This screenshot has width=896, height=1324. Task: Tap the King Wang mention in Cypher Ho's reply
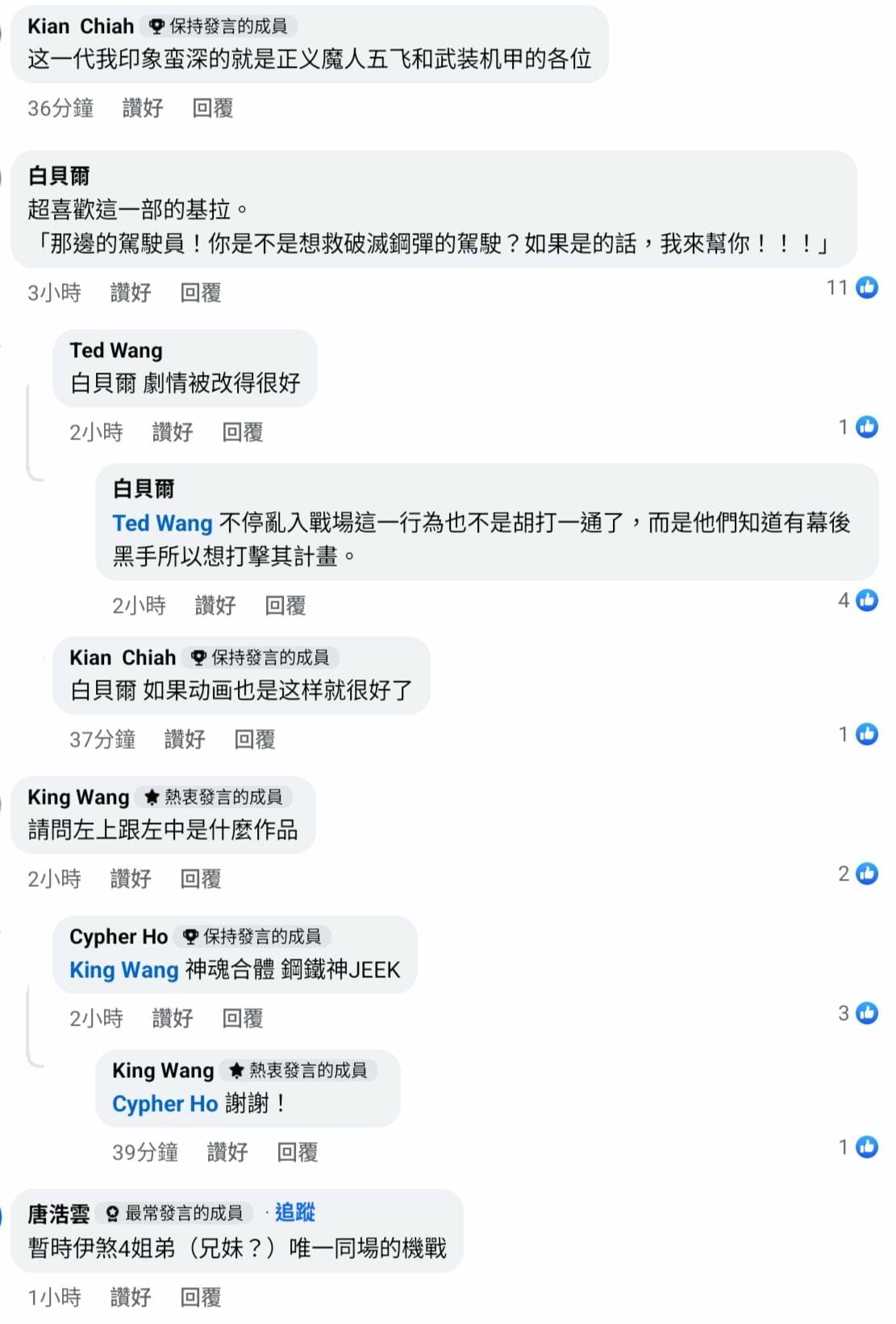coord(123,970)
